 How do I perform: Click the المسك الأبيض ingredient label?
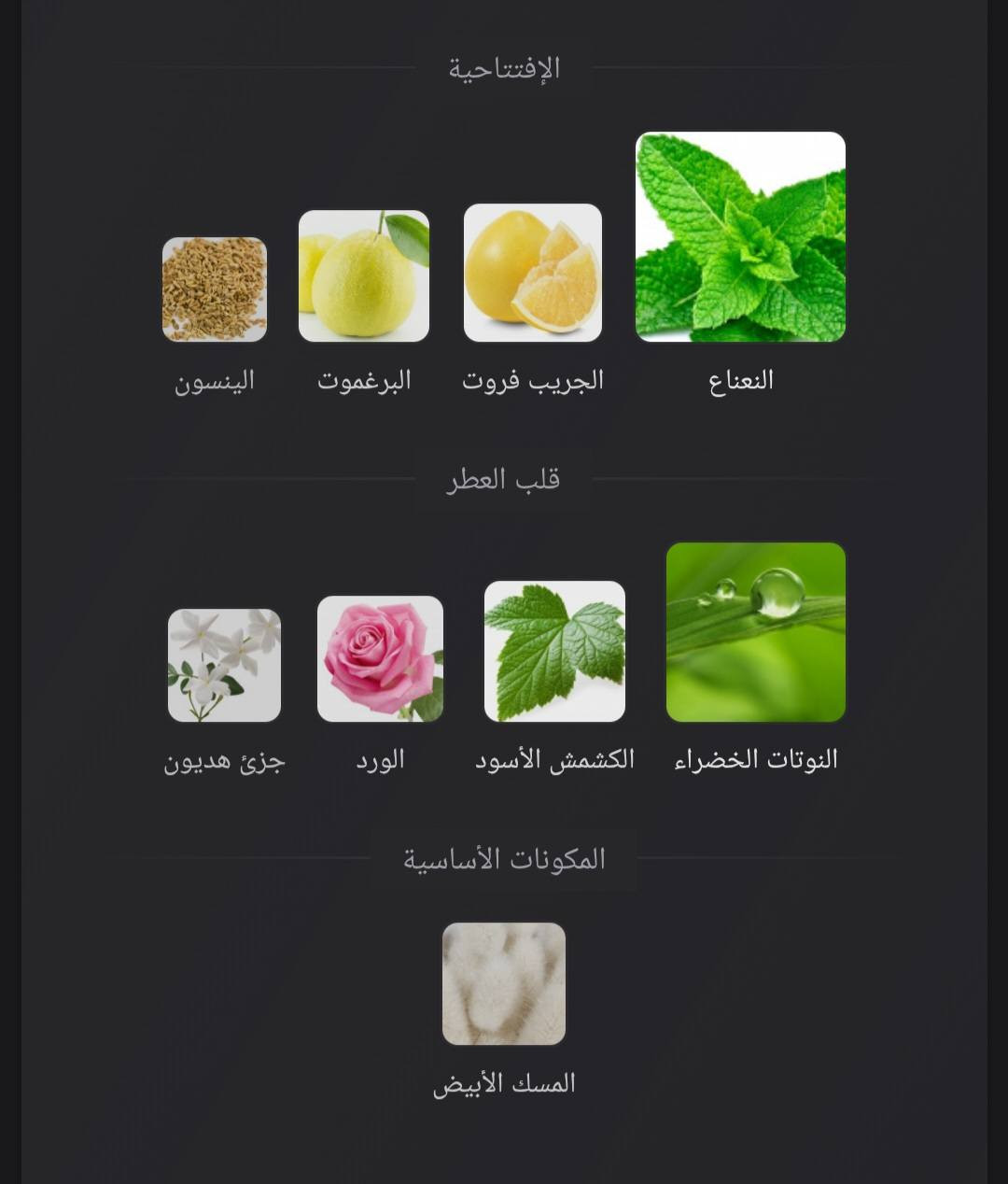tap(503, 1083)
